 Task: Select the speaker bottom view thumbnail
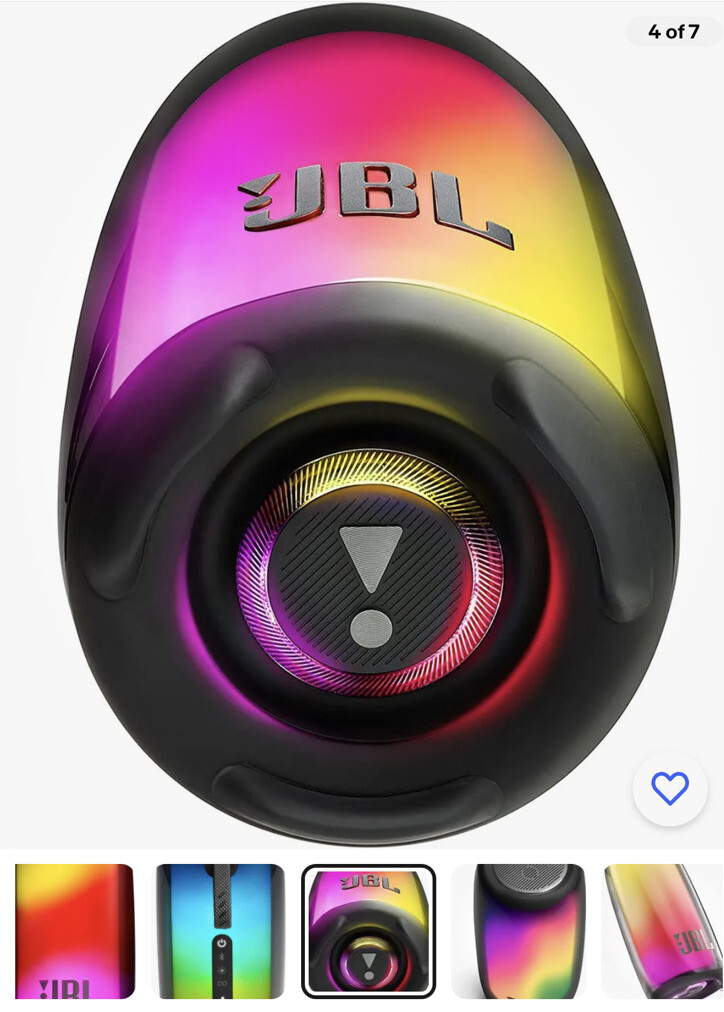(x=368, y=931)
